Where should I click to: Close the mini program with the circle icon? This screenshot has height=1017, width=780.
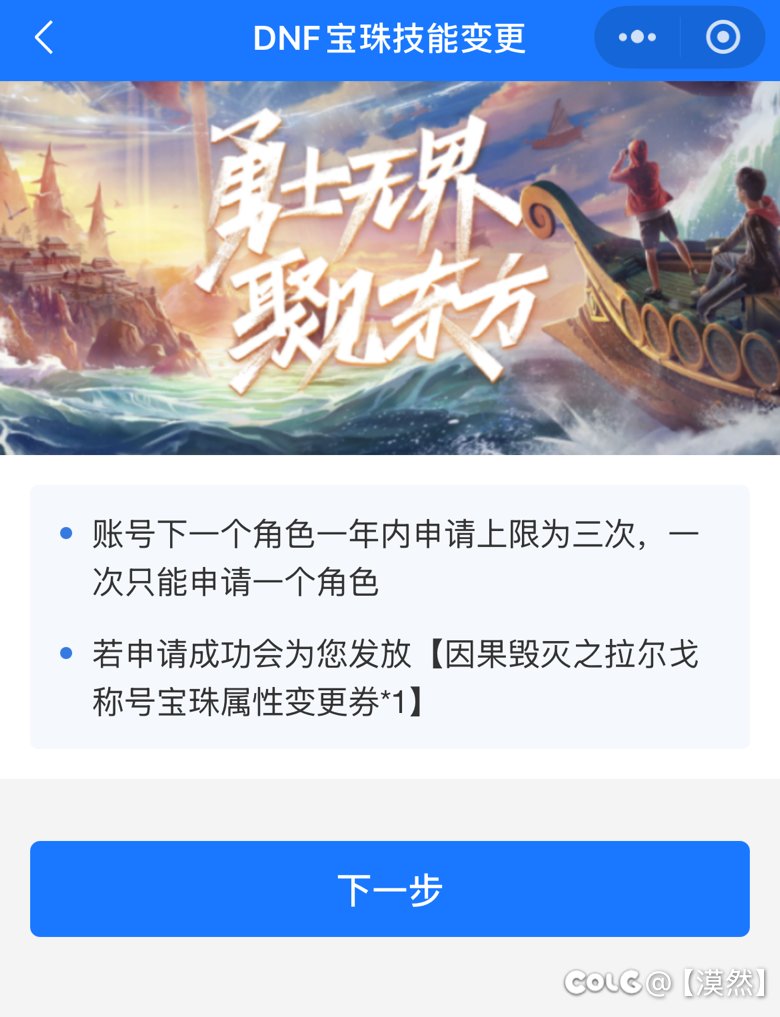click(723, 38)
